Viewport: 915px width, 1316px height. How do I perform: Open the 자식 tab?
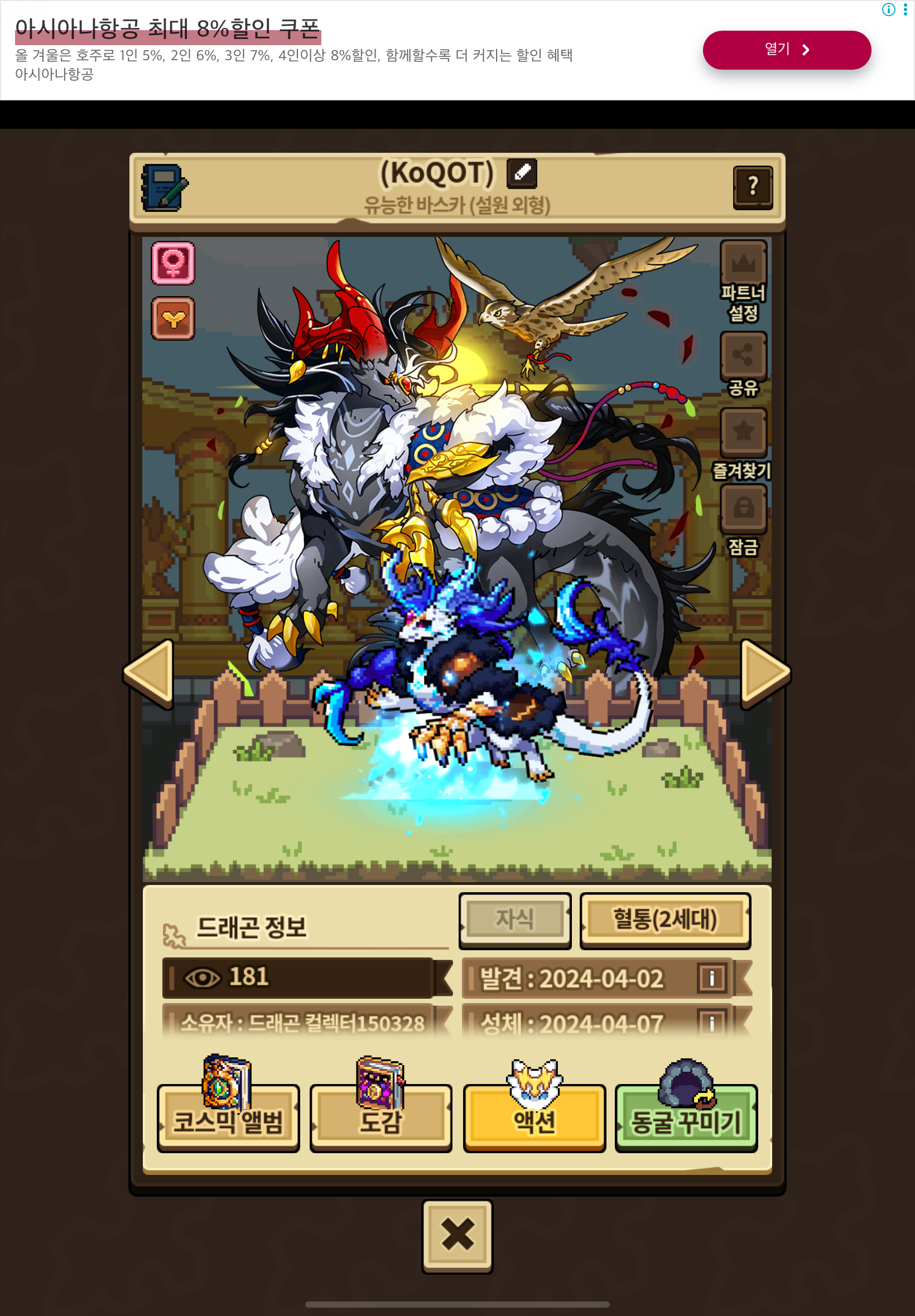[515, 920]
